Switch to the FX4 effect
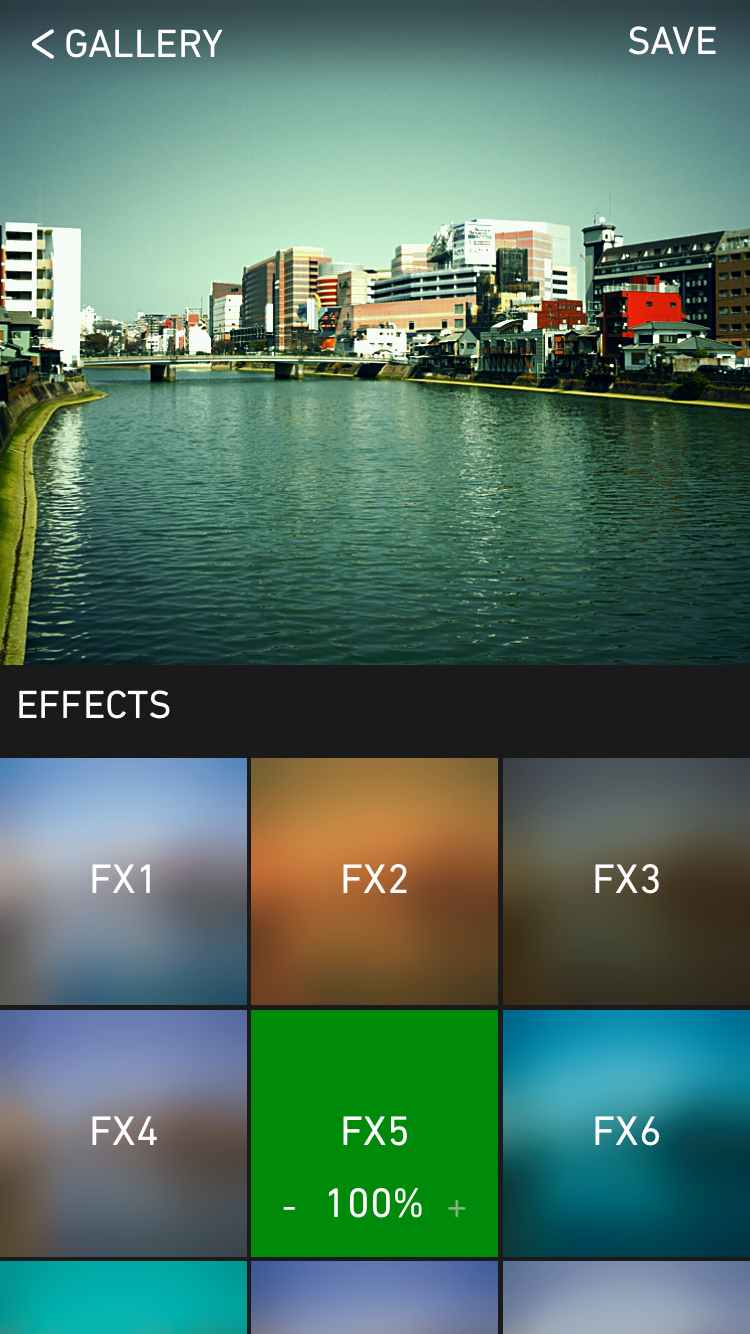The width and height of the screenshot is (750, 1334). tap(123, 1132)
